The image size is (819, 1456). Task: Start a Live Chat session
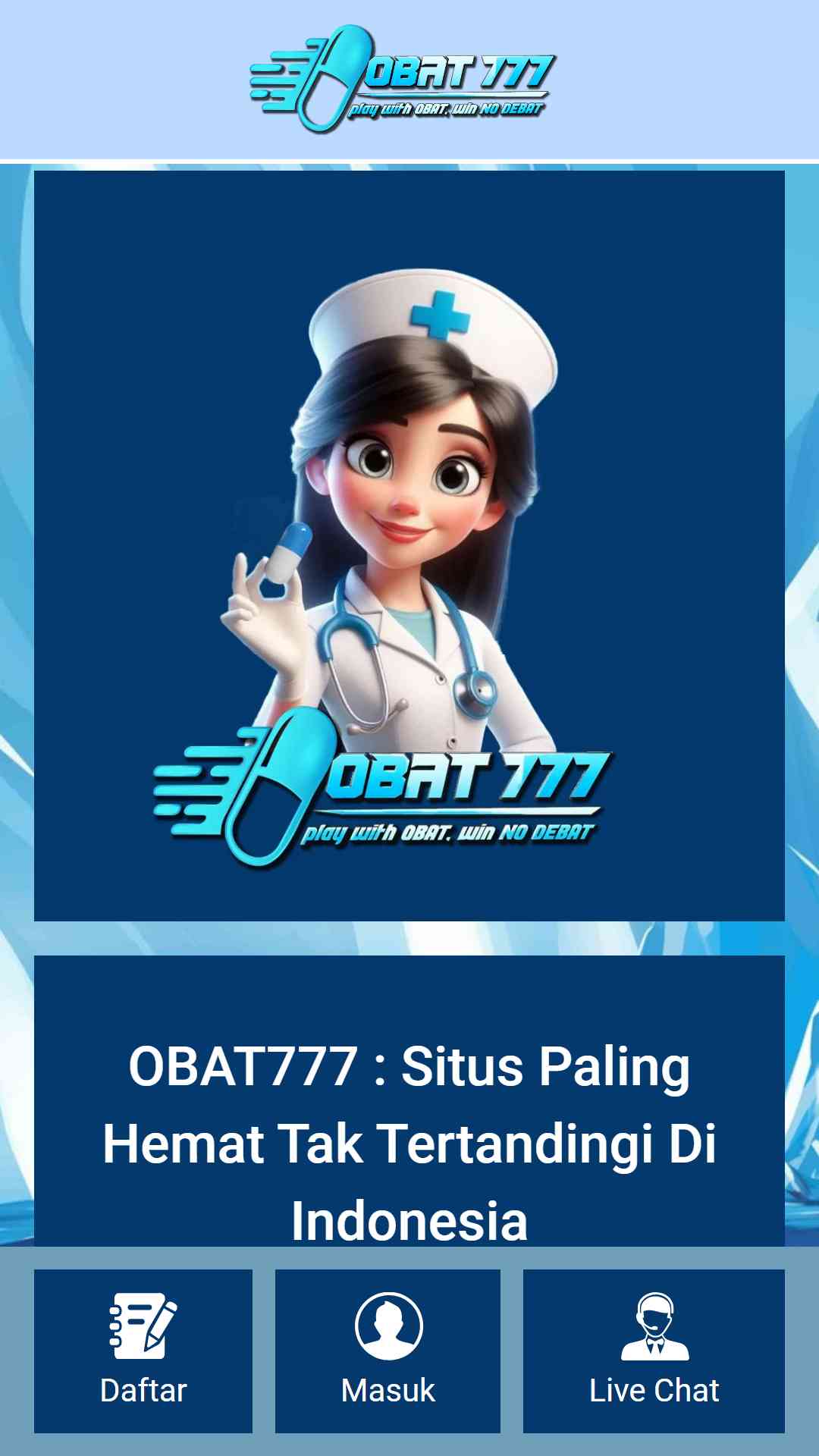pos(654,1351)
